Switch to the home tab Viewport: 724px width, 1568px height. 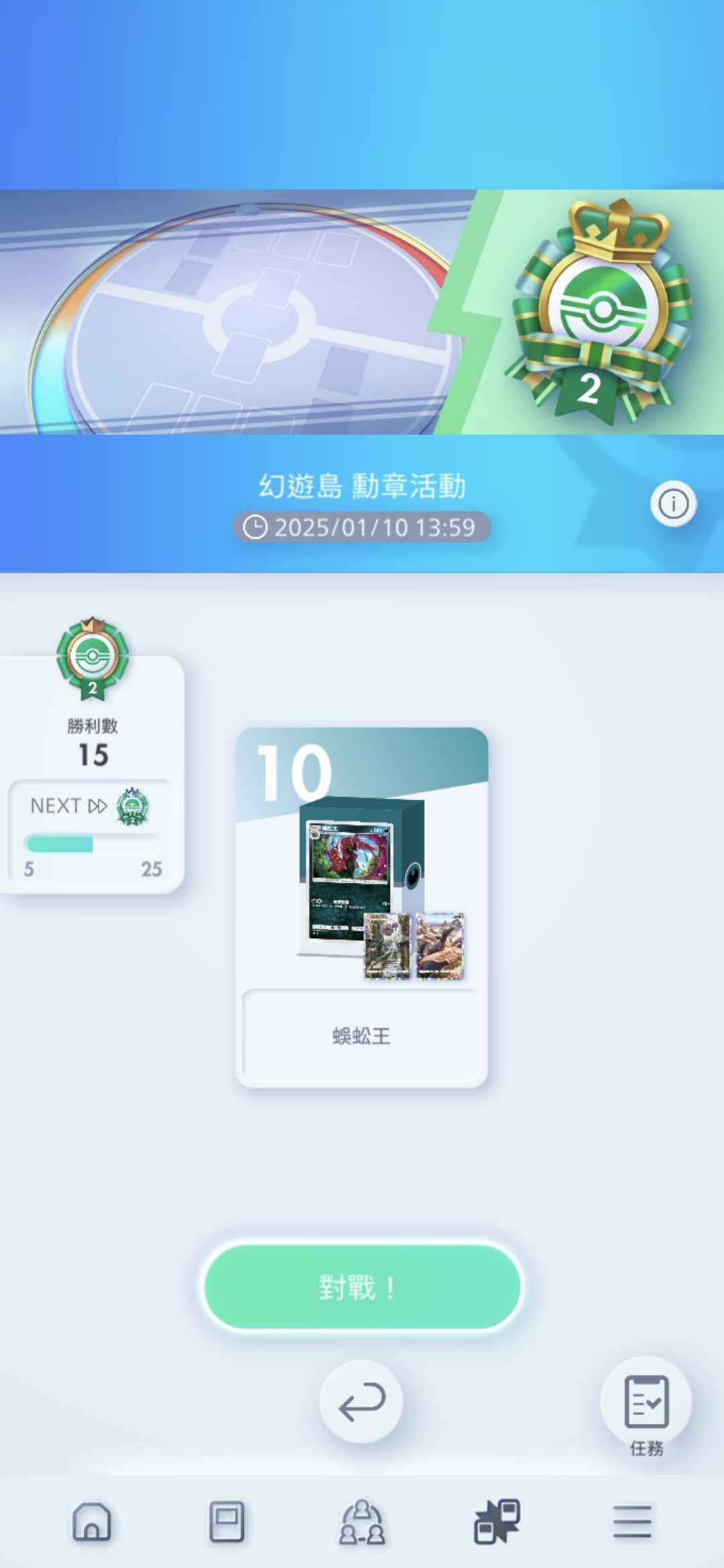pos(92,1522)
